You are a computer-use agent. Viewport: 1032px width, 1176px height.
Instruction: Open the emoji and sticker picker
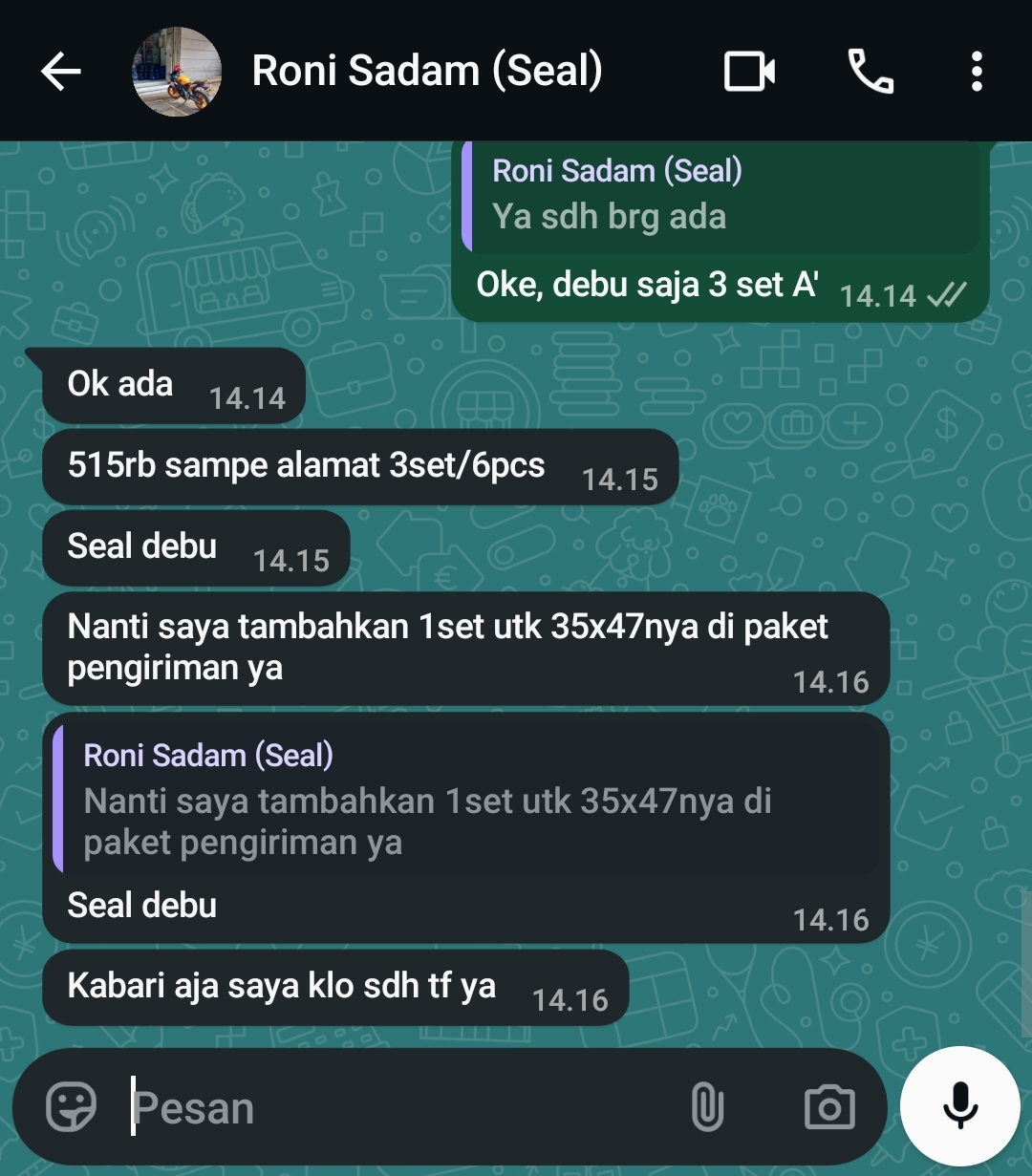72,1108
